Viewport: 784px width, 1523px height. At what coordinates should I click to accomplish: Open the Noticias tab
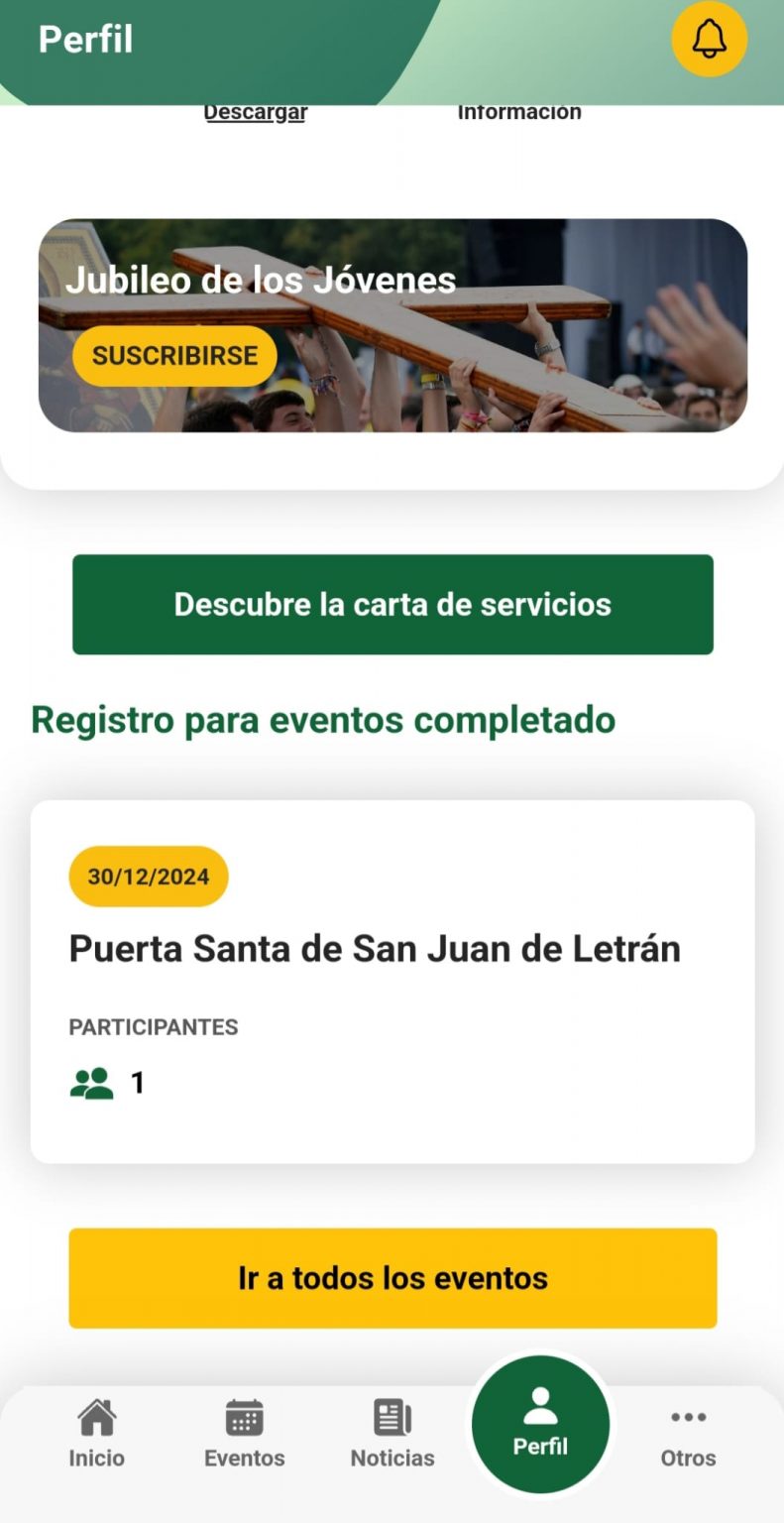tap(392, 1433)
